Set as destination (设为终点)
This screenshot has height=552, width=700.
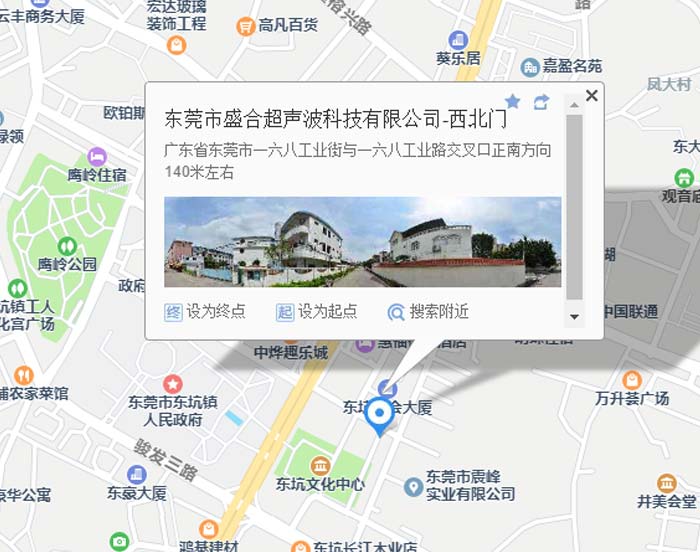coord(205,311)
